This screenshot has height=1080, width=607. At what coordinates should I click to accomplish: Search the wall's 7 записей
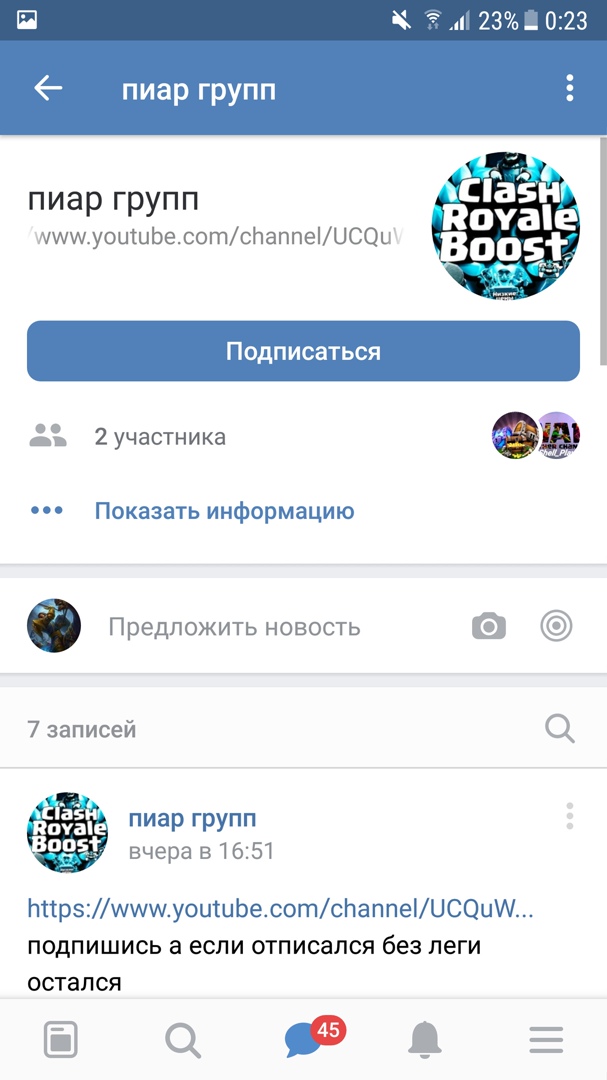pos(560,729)
